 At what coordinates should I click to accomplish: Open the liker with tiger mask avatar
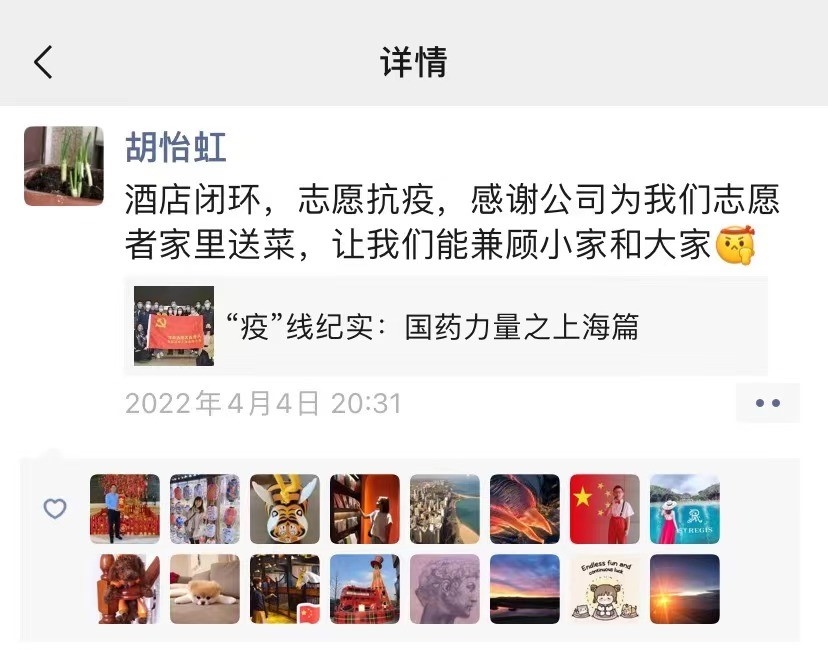285,509
